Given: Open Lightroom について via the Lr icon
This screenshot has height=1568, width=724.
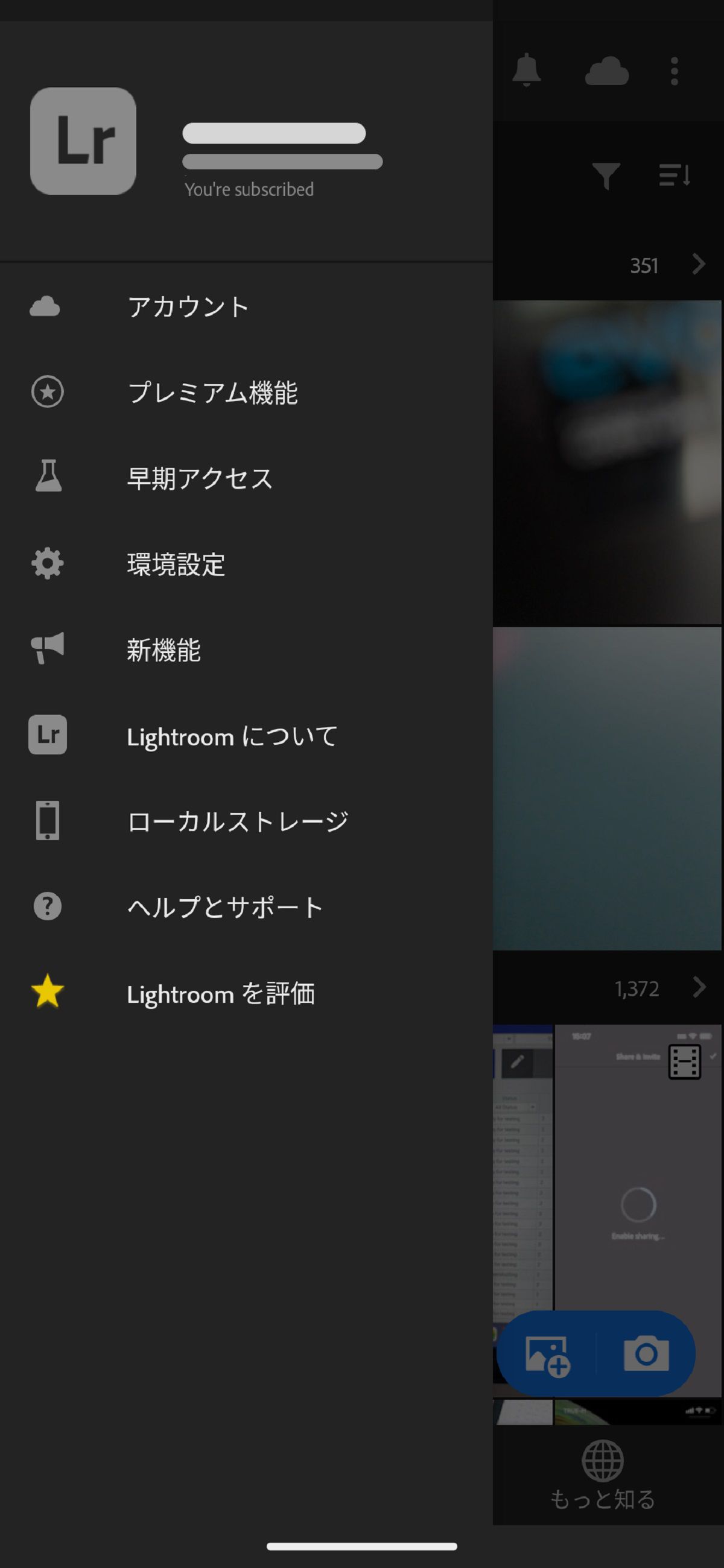Looking at the screenshot, I should pyautogui.click(x=48, y=735).
